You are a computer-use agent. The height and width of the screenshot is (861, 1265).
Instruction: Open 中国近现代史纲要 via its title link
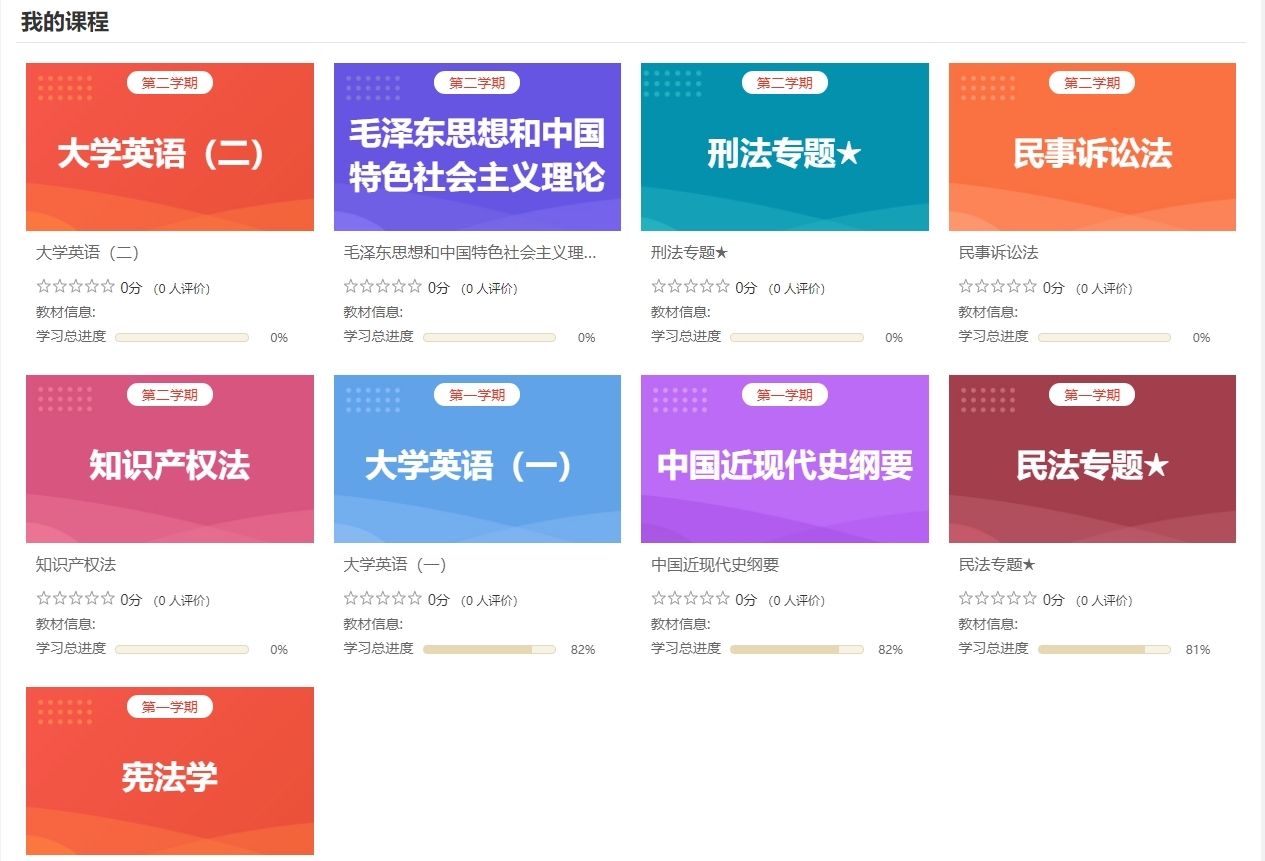point(715,565)
